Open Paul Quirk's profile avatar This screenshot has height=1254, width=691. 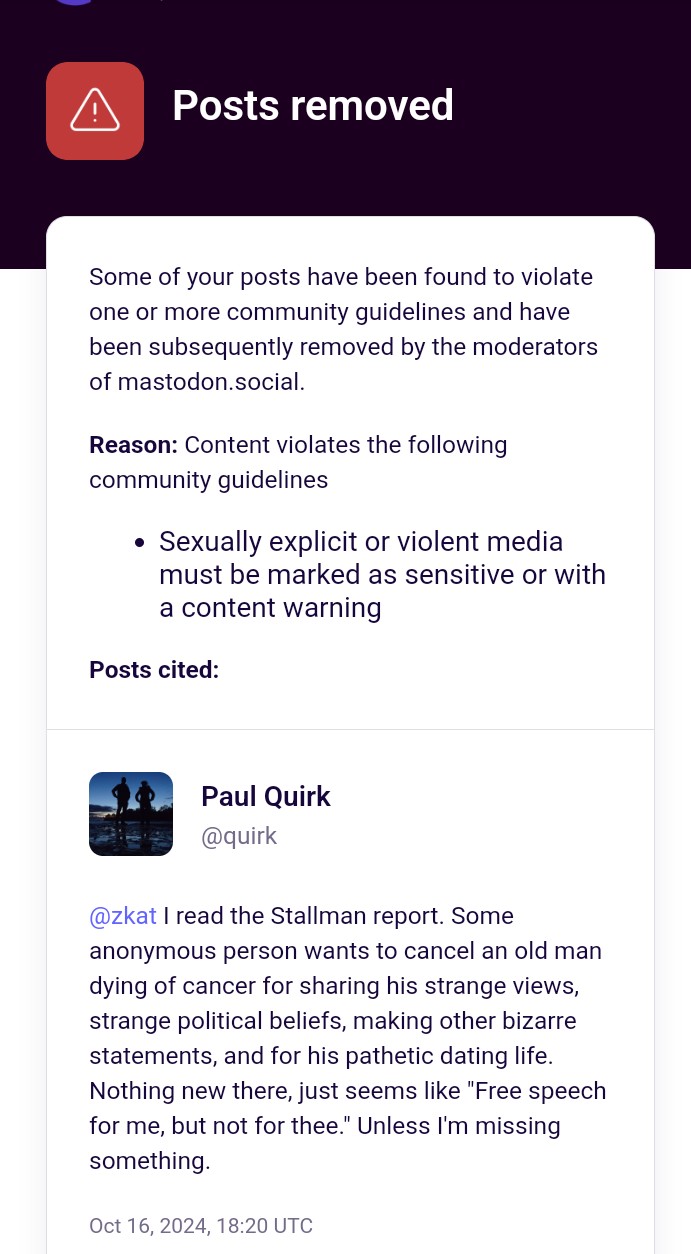click(131, 814)
